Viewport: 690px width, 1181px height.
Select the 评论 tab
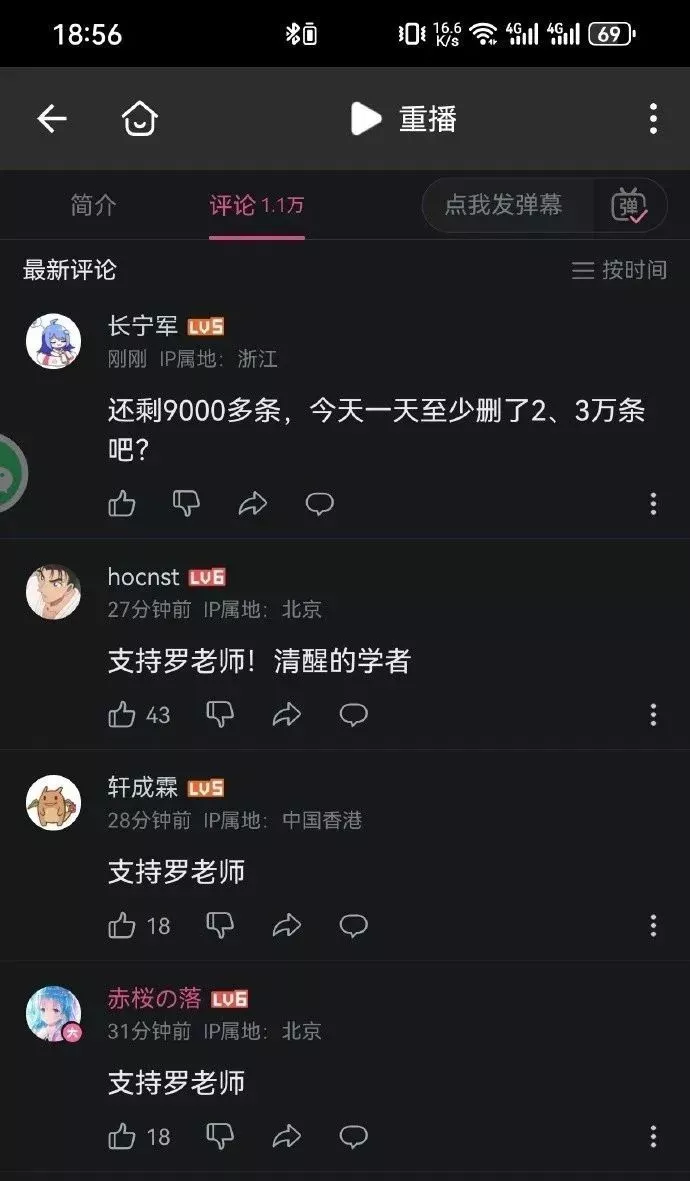coord(256,205)
